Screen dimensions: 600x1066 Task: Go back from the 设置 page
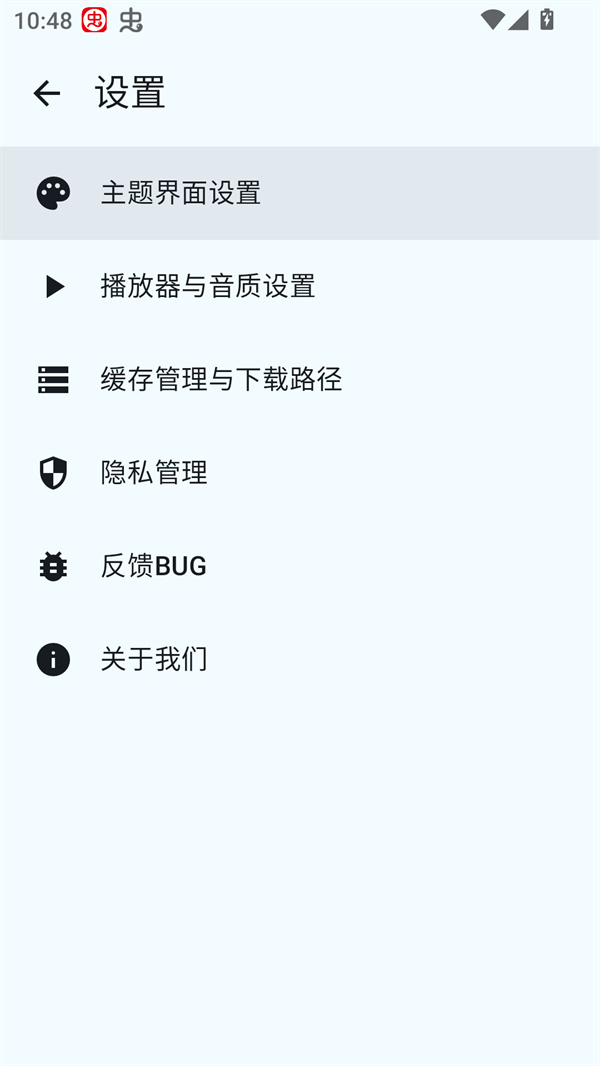(47, 94)
